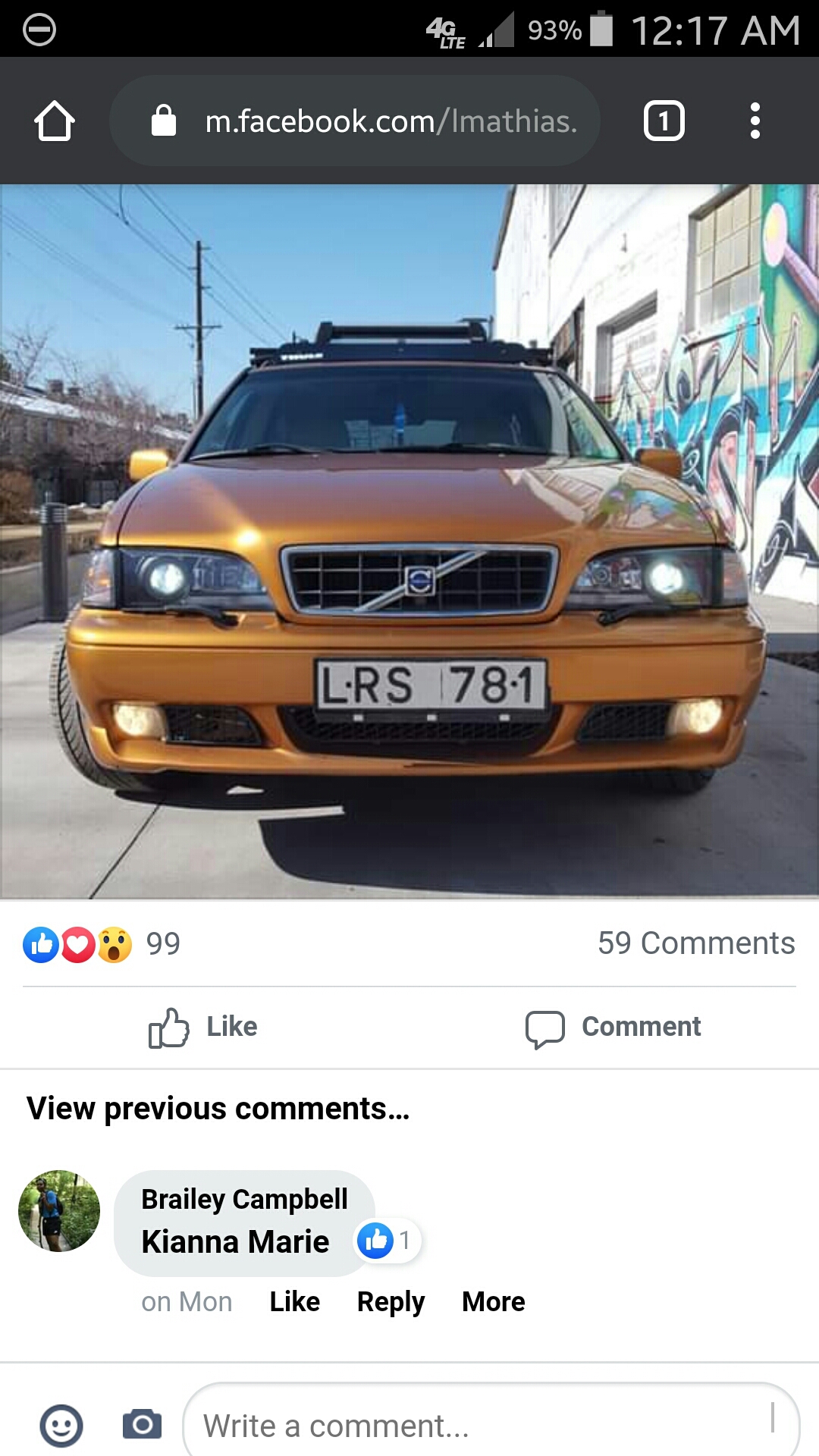Open the orange Volvo photo
This screenshot has height=1456, width=819.
(x=409, y=541)
